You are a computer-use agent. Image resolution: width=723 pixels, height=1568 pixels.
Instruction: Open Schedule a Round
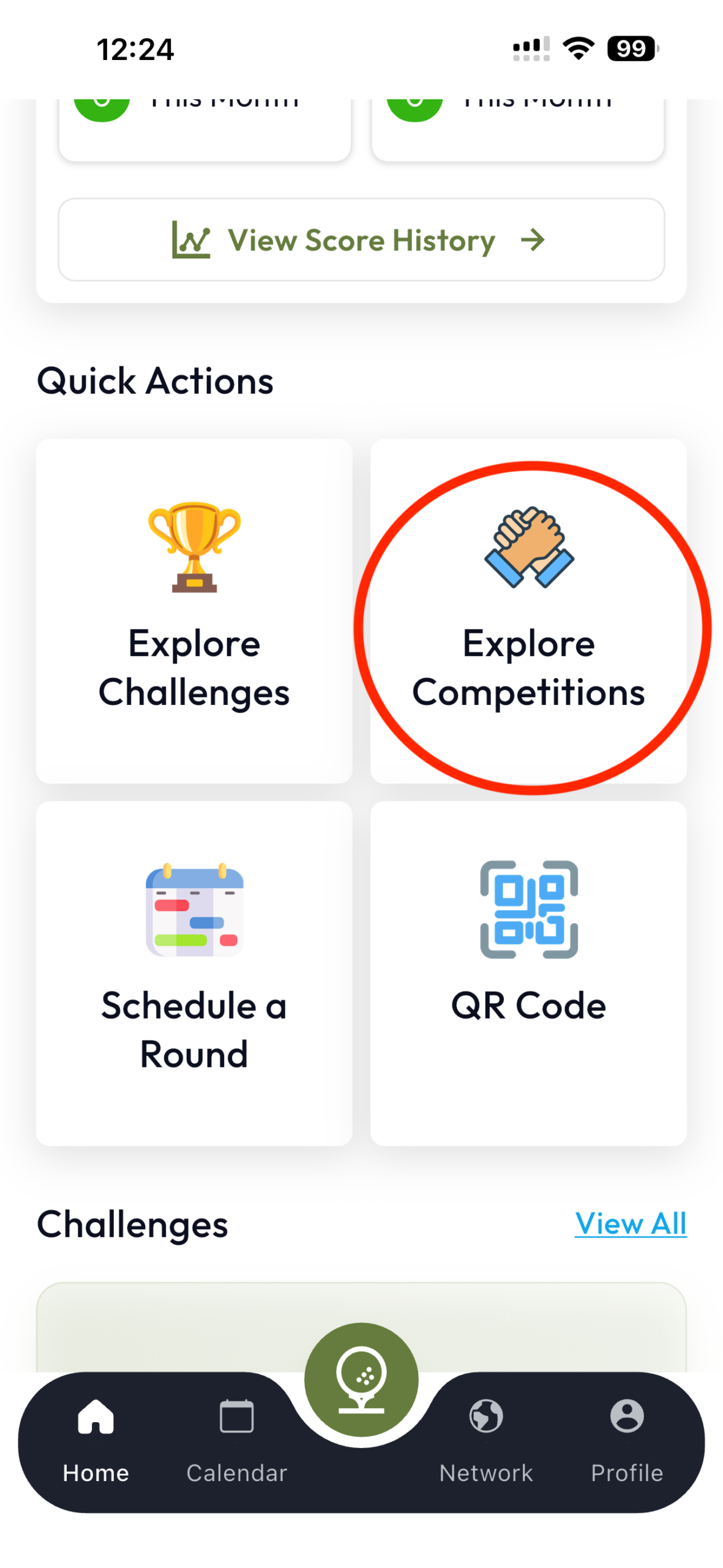[x=194, y=973]
